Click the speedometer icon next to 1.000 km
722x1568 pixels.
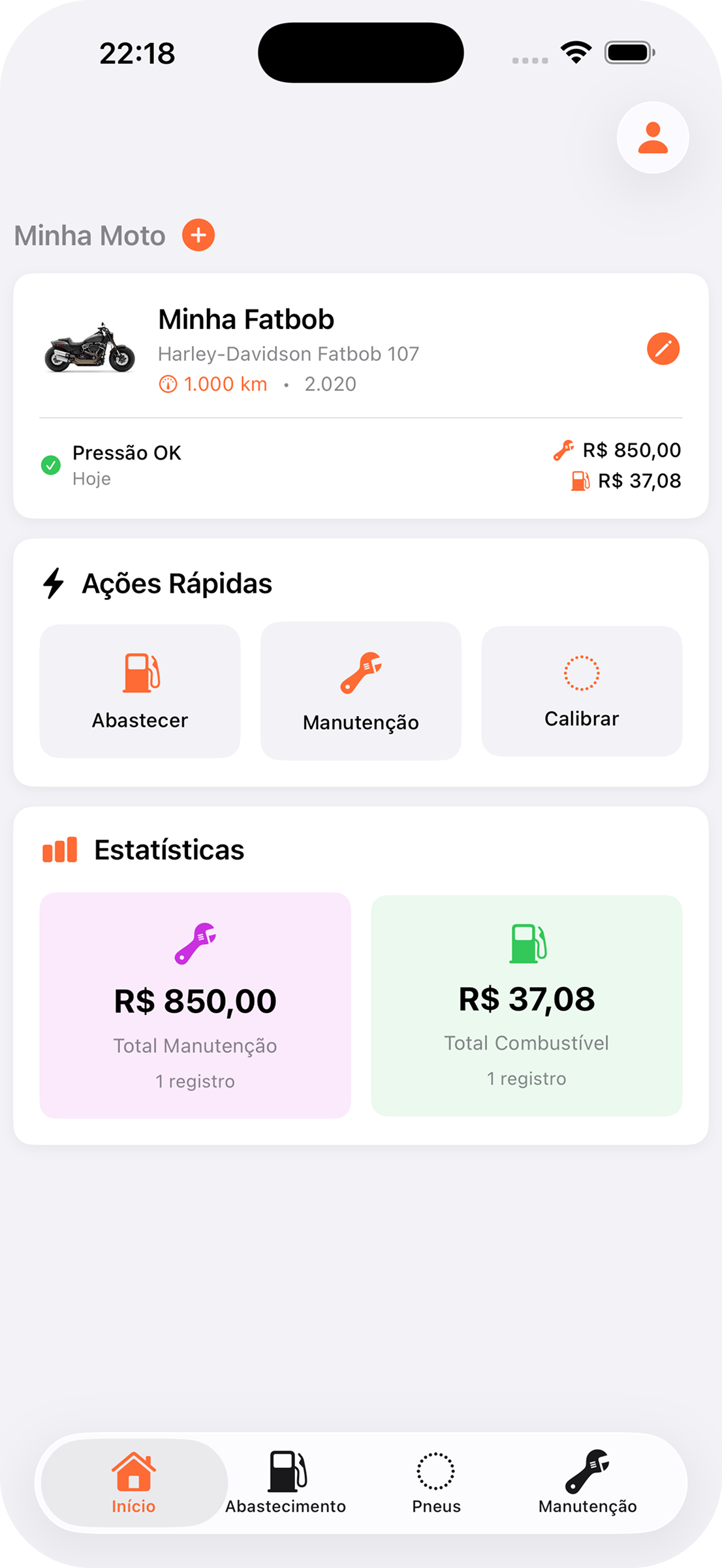[168, 384]
